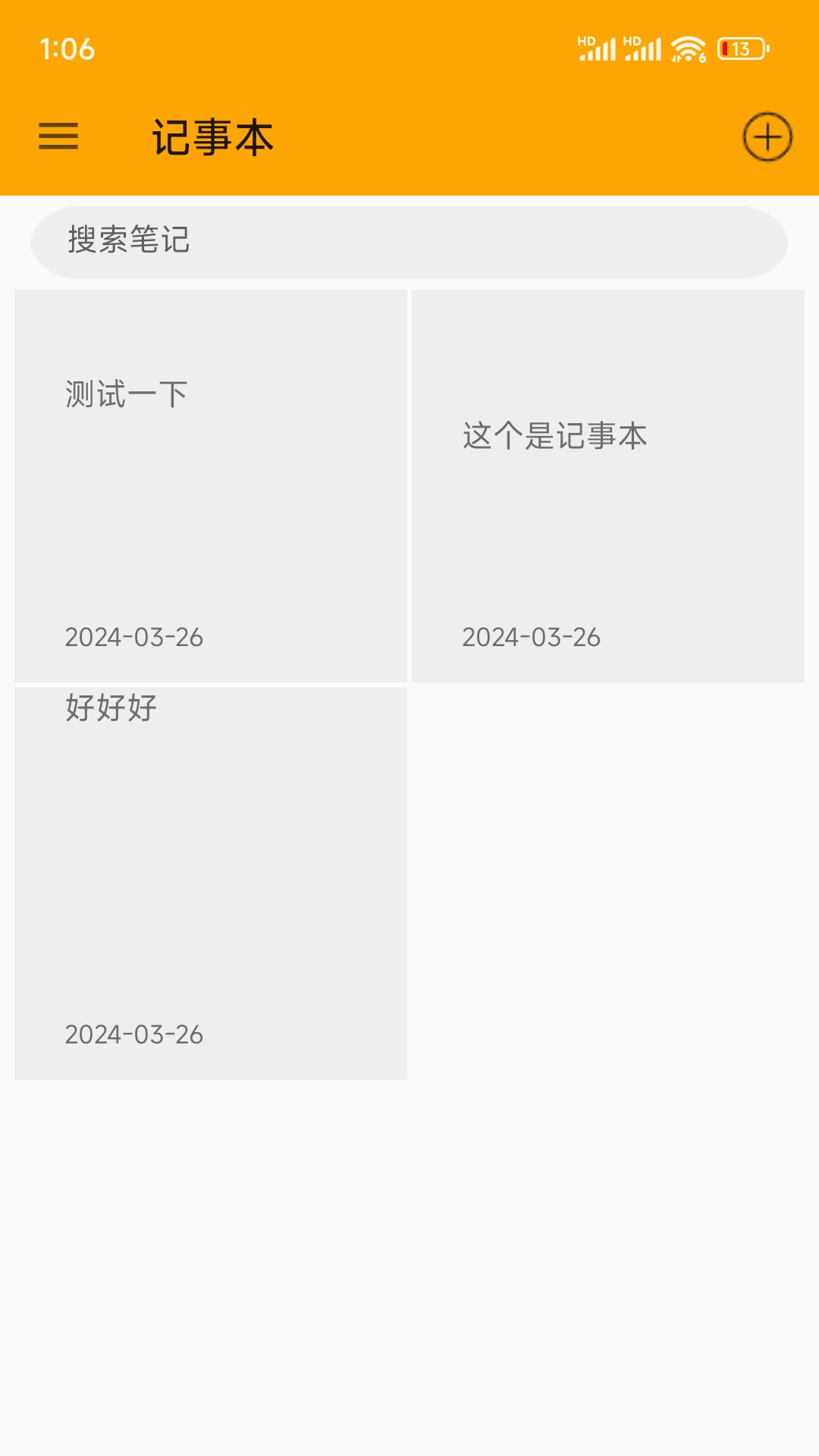Open the note 测试一下
Screen dimensions: 819x1456
tap(211, 486)
